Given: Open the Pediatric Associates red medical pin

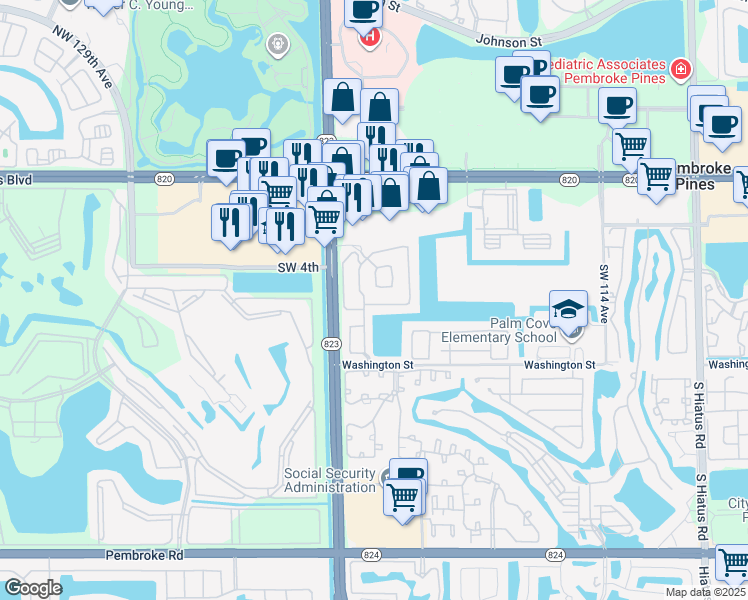Looking at the screenshot, I should [680, 69].
